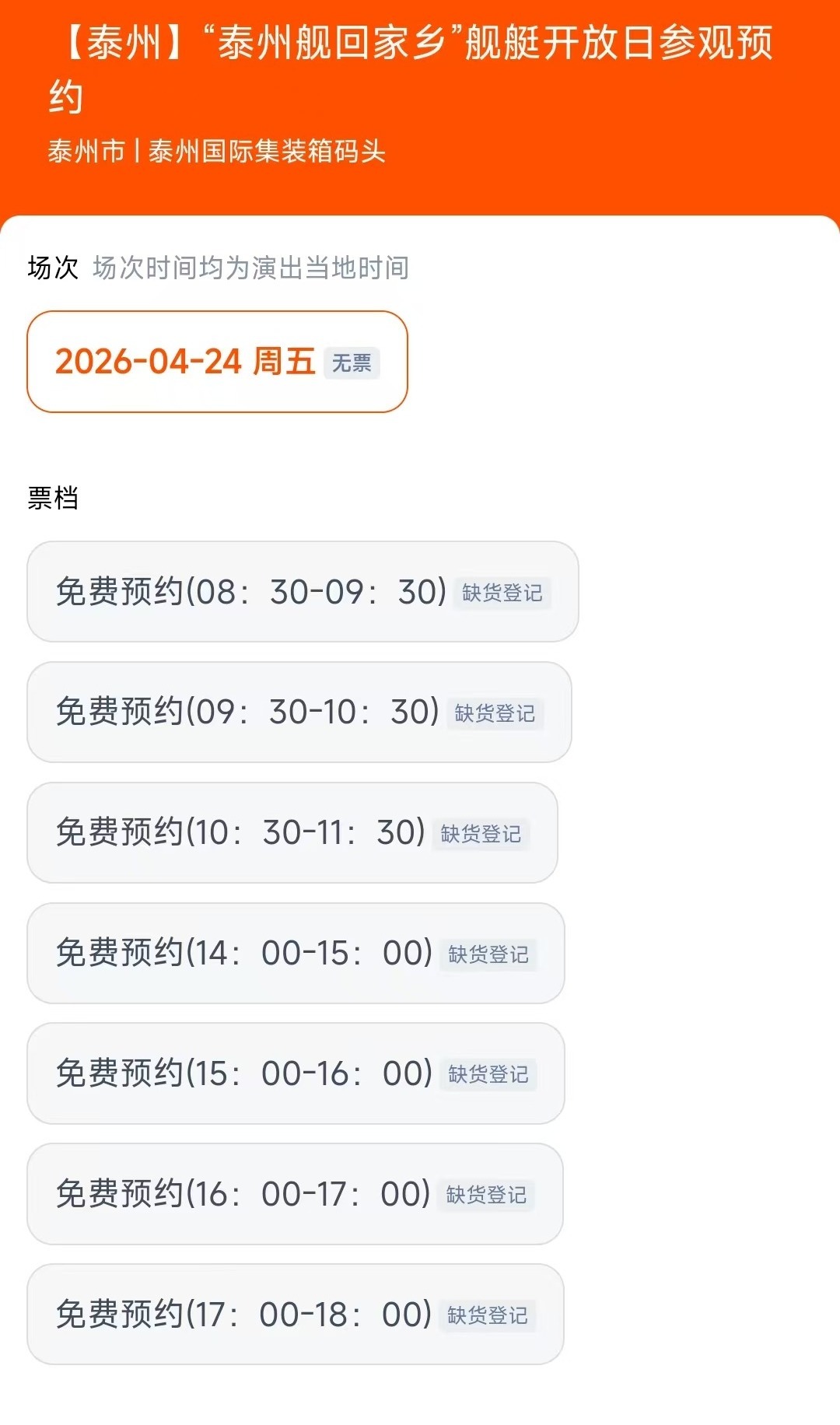Screen dimensions: 840x1425
Task: Choose the 08:30-09:30 free reservation slot
Action: (x=303, y=592)
